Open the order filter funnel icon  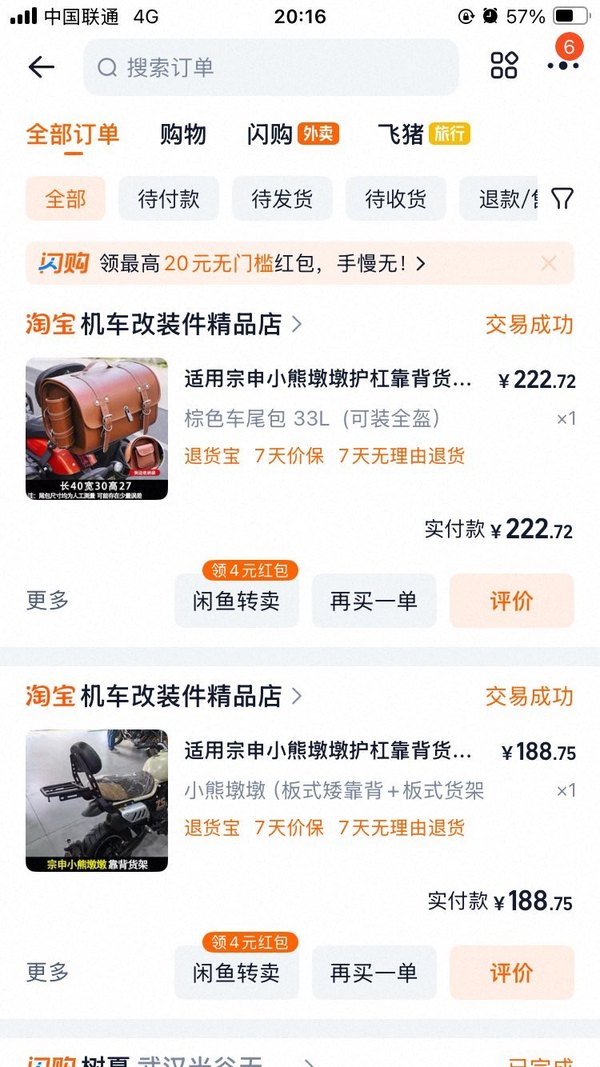(x=563, y=198)
